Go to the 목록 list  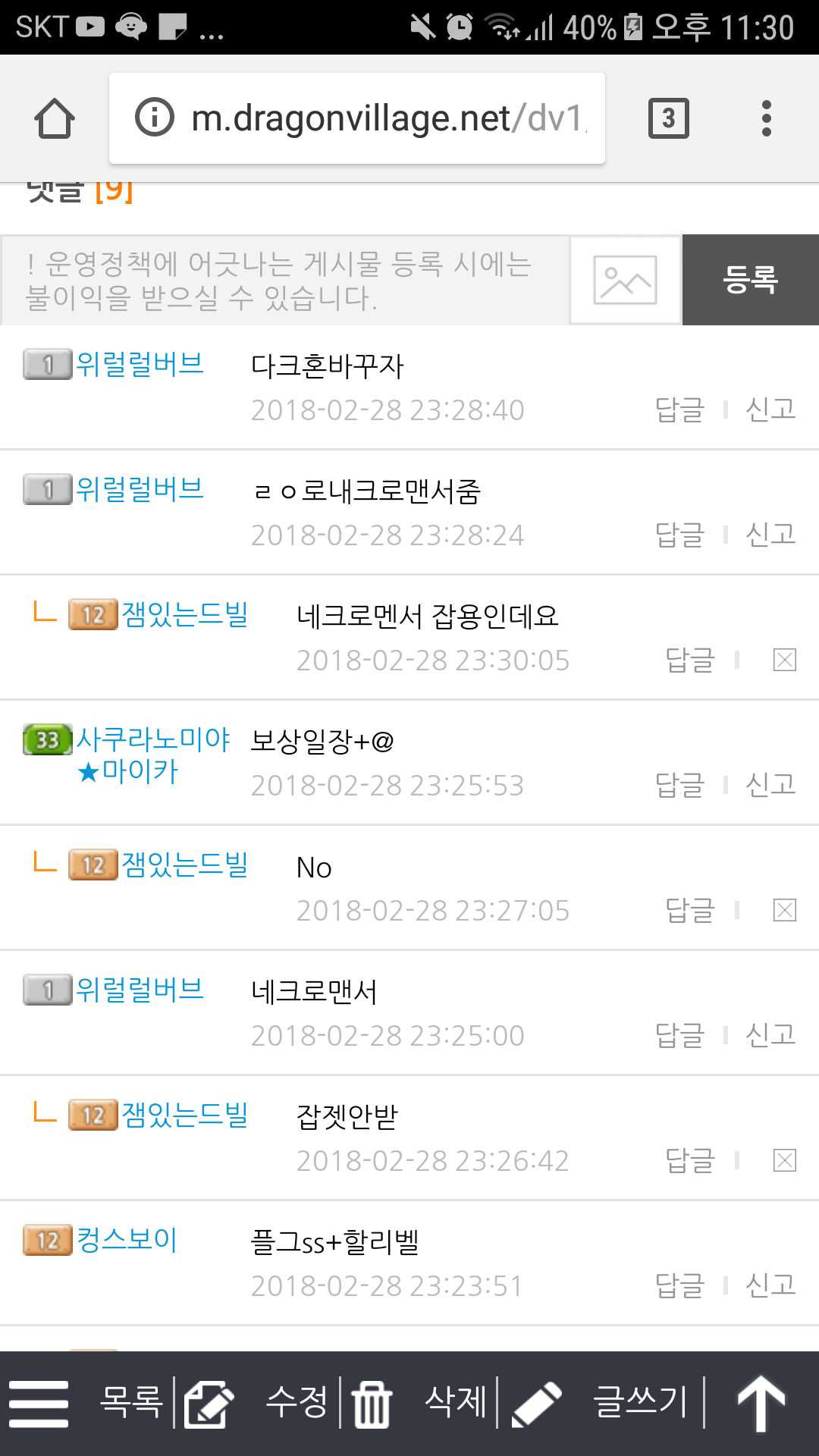[130, 1401]
